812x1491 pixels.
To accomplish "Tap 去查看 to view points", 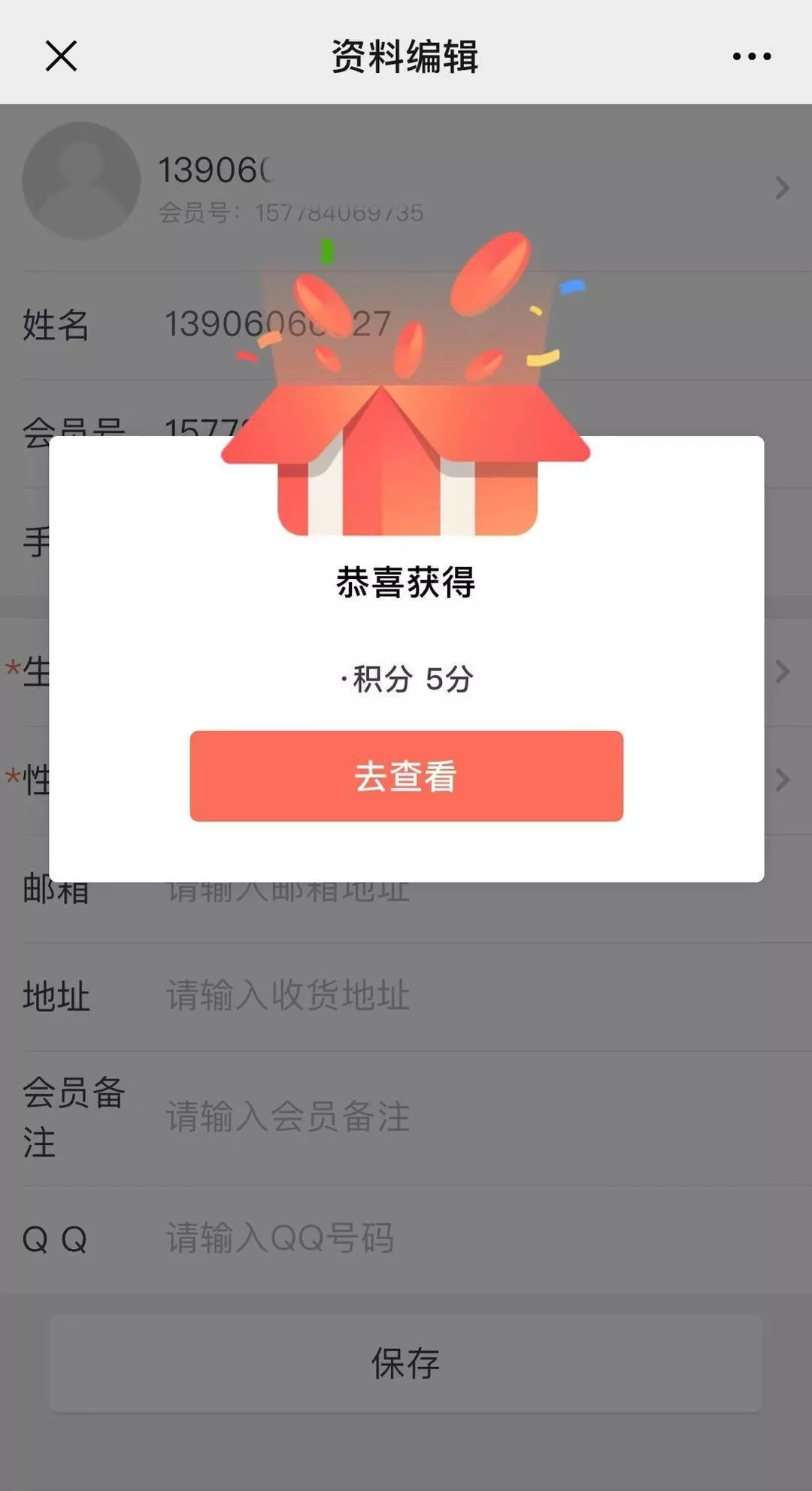I will click(406, 776).
